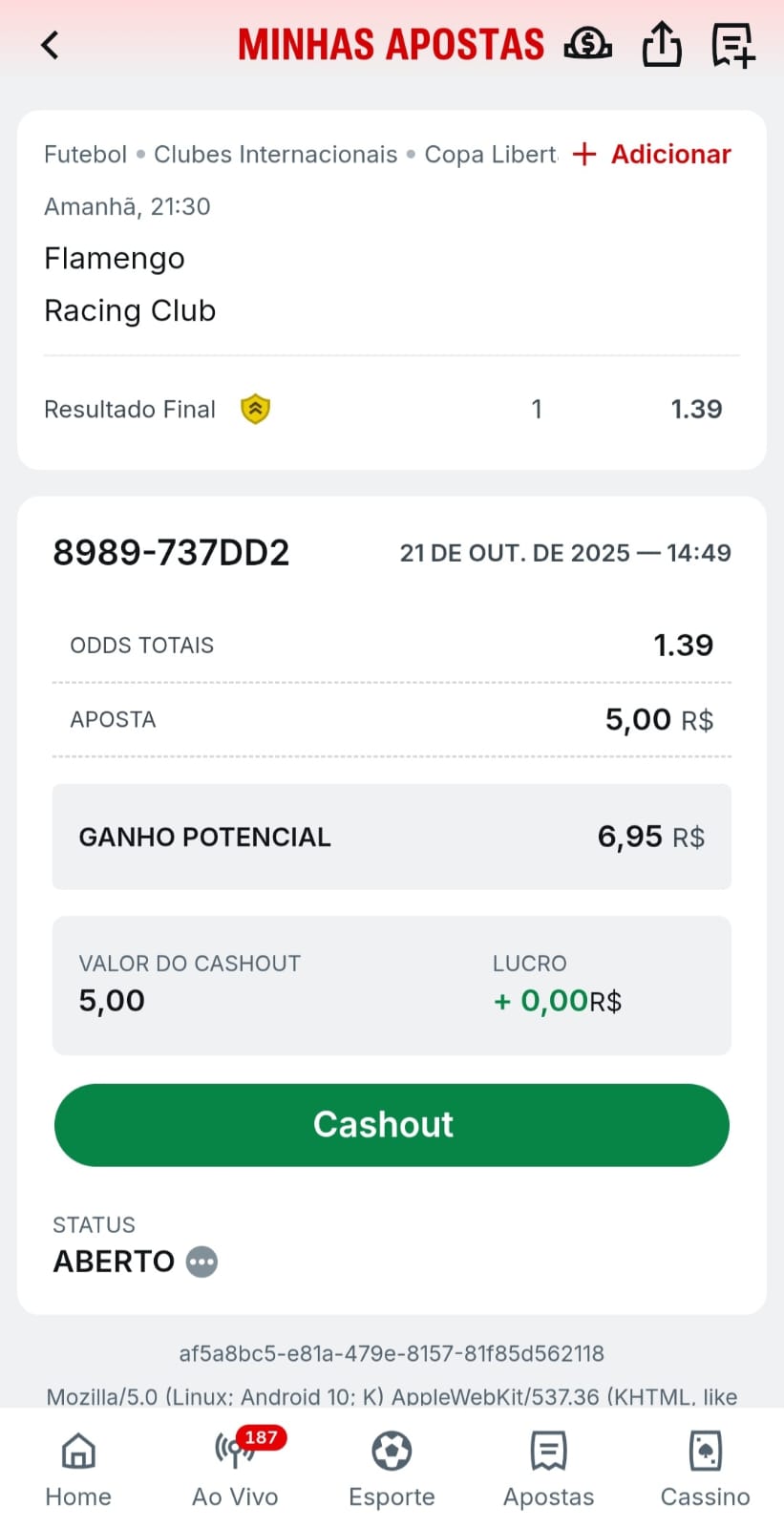The height and width of the screenshot is (1528, 784).
Task: Select Clubes Internacionais in the breadcrumb
Action: coord(275,154)
